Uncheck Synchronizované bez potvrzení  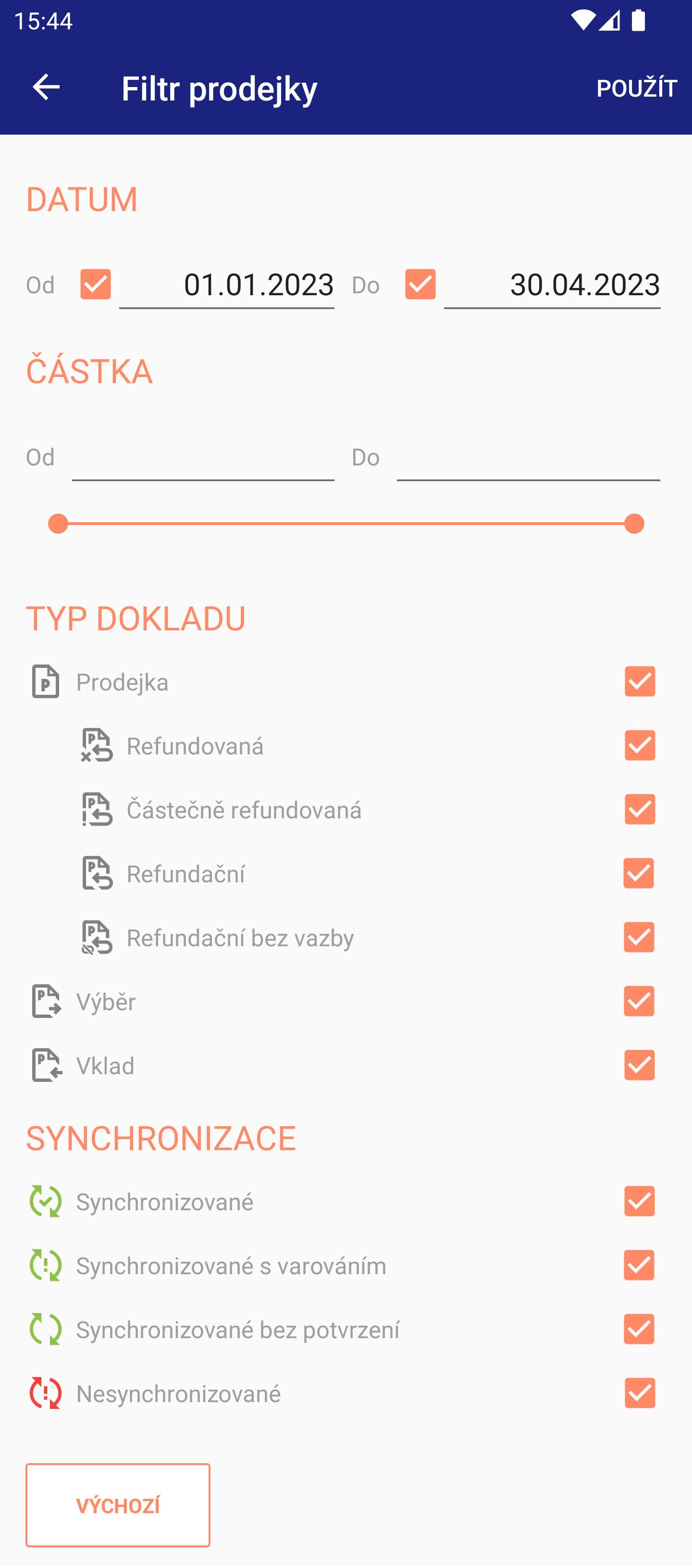pyautogui.click(x=639, y=1329)
